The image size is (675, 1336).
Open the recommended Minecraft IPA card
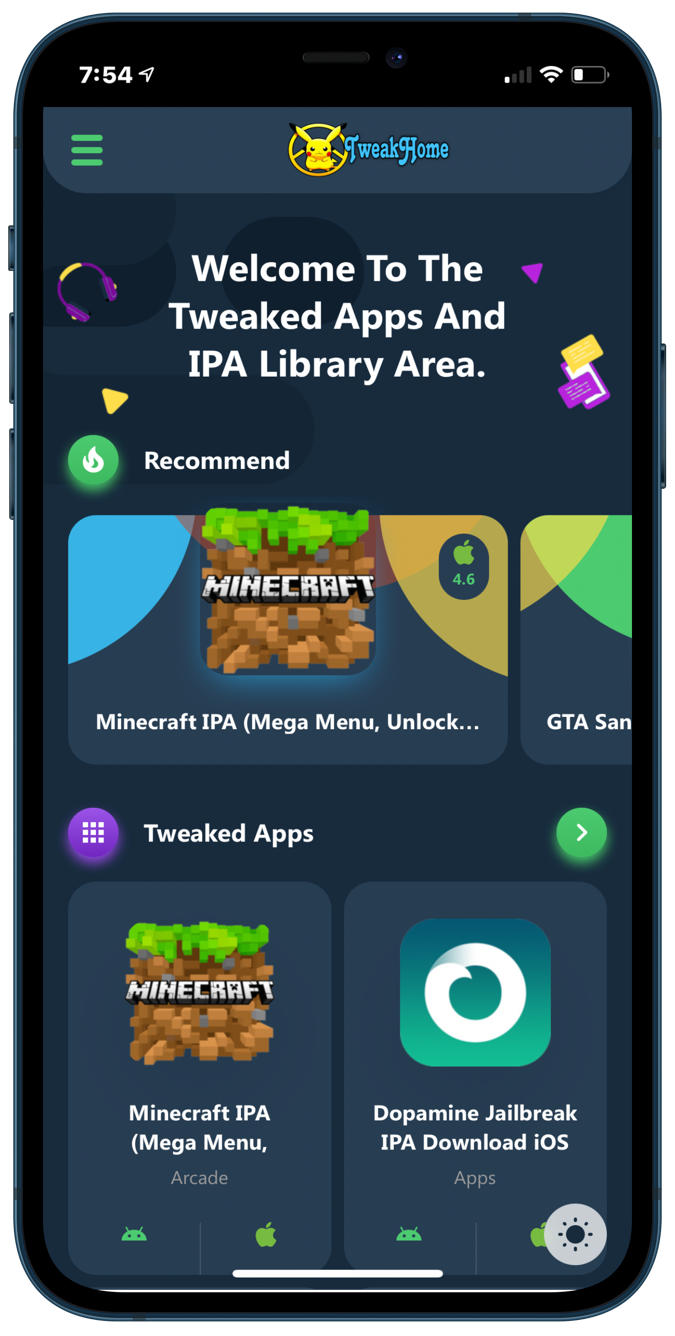coord(287,640)
